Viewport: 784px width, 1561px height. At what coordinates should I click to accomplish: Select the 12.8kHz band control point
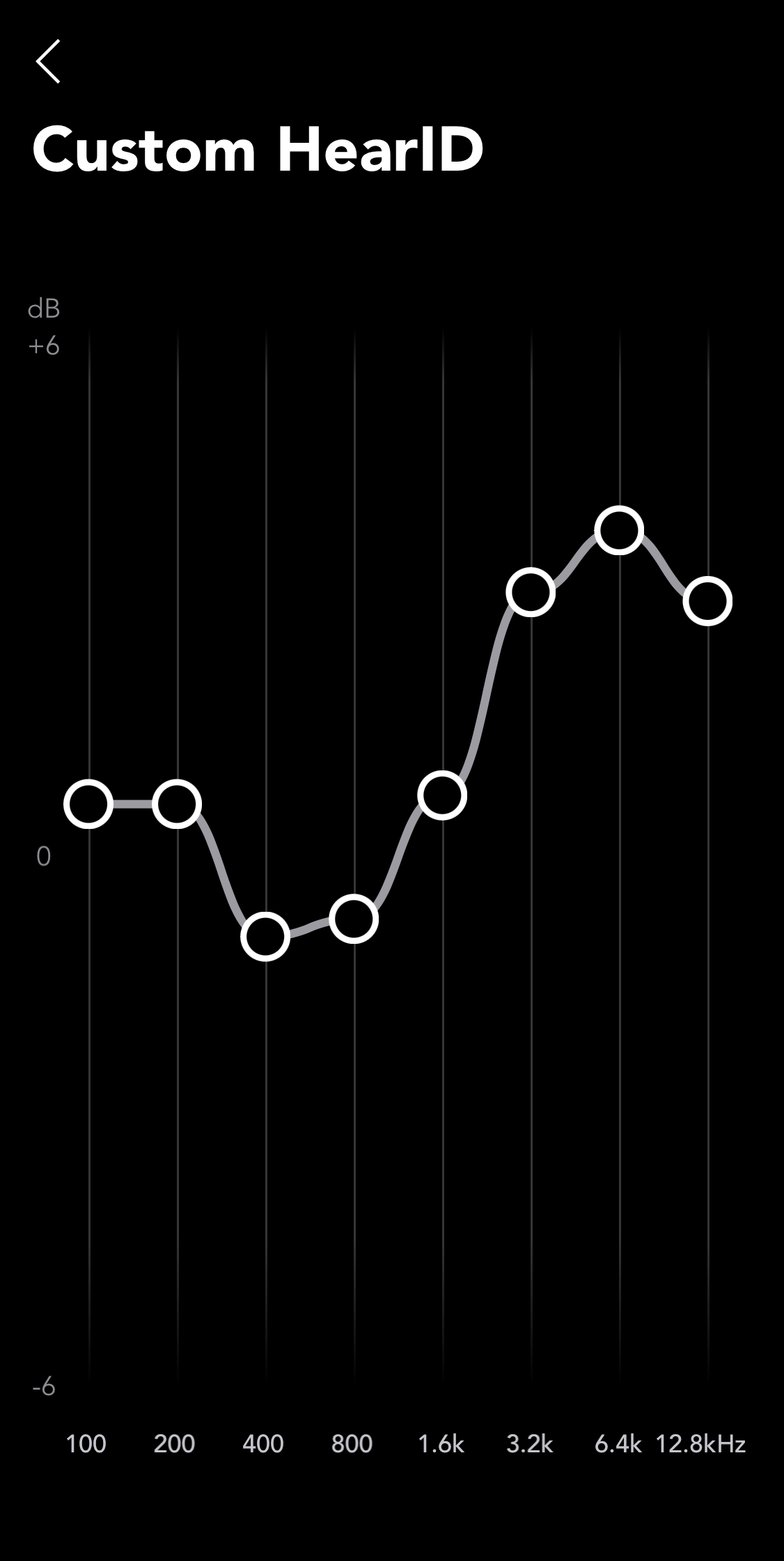(x=707, y=601)
